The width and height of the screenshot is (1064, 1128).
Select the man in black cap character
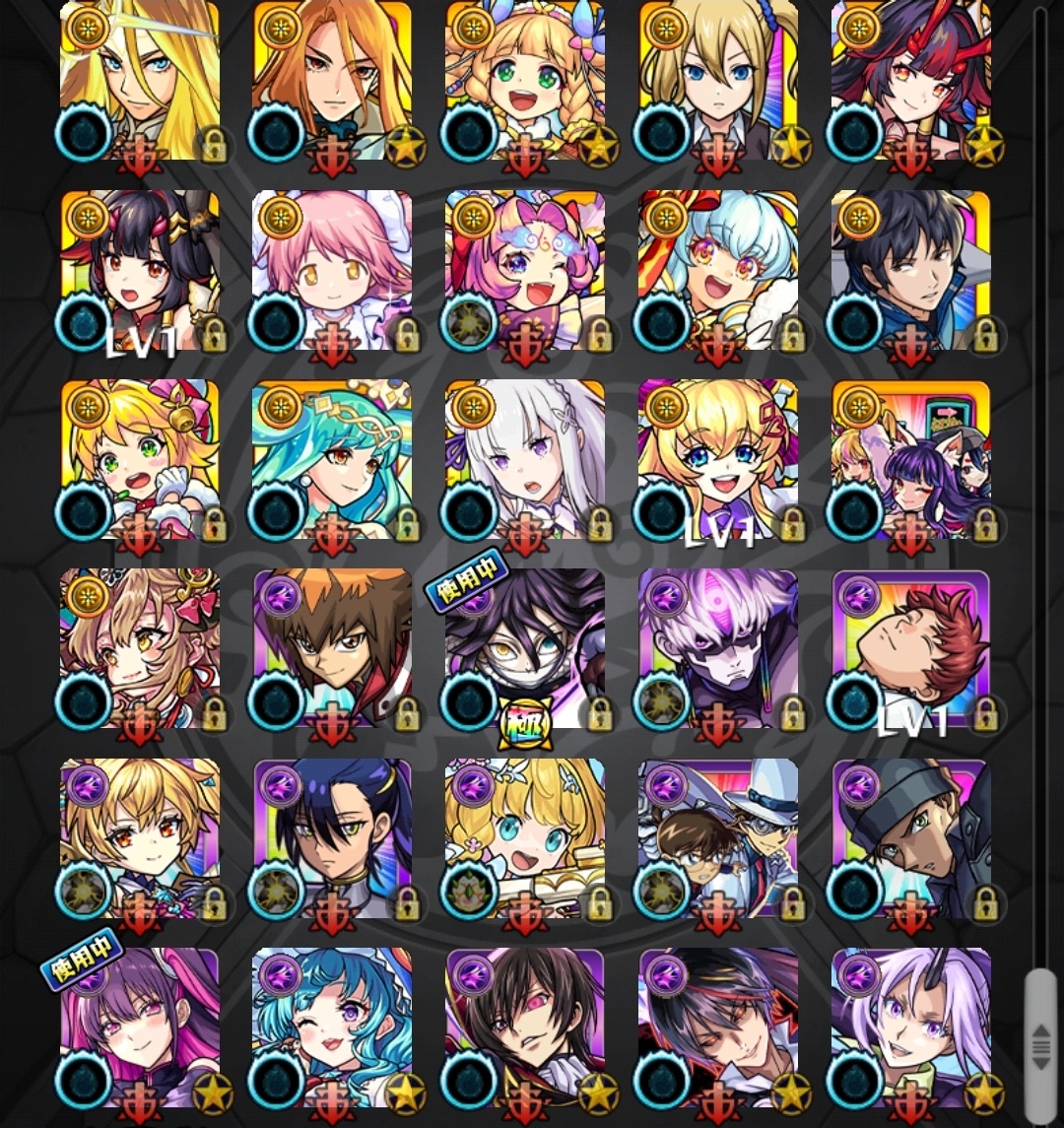pyautogui.click(x=910, y=838)
